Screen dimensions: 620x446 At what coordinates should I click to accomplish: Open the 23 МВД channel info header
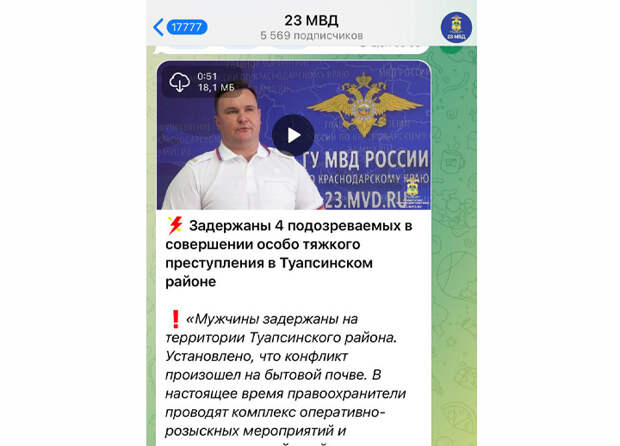(x=311, y=27)
